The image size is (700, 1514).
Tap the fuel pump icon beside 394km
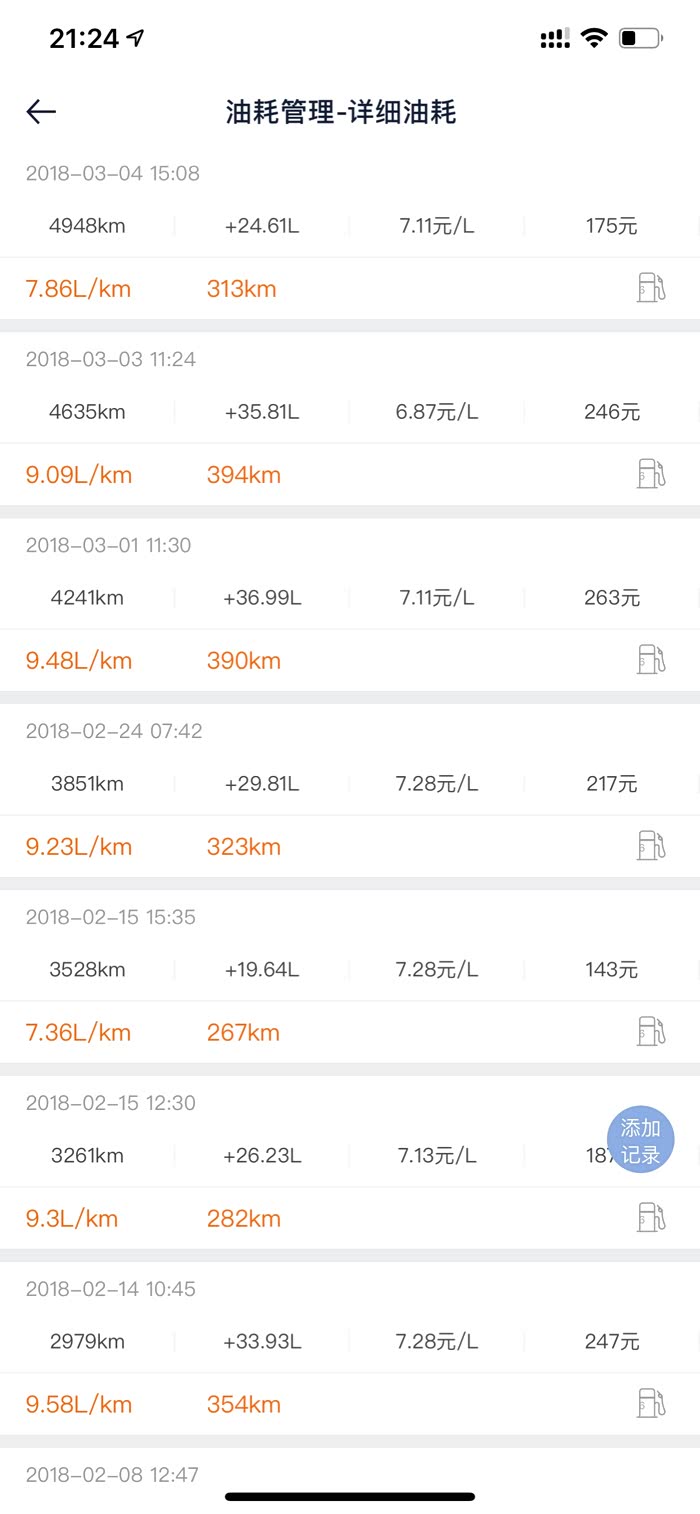click(x=650, y=474)
